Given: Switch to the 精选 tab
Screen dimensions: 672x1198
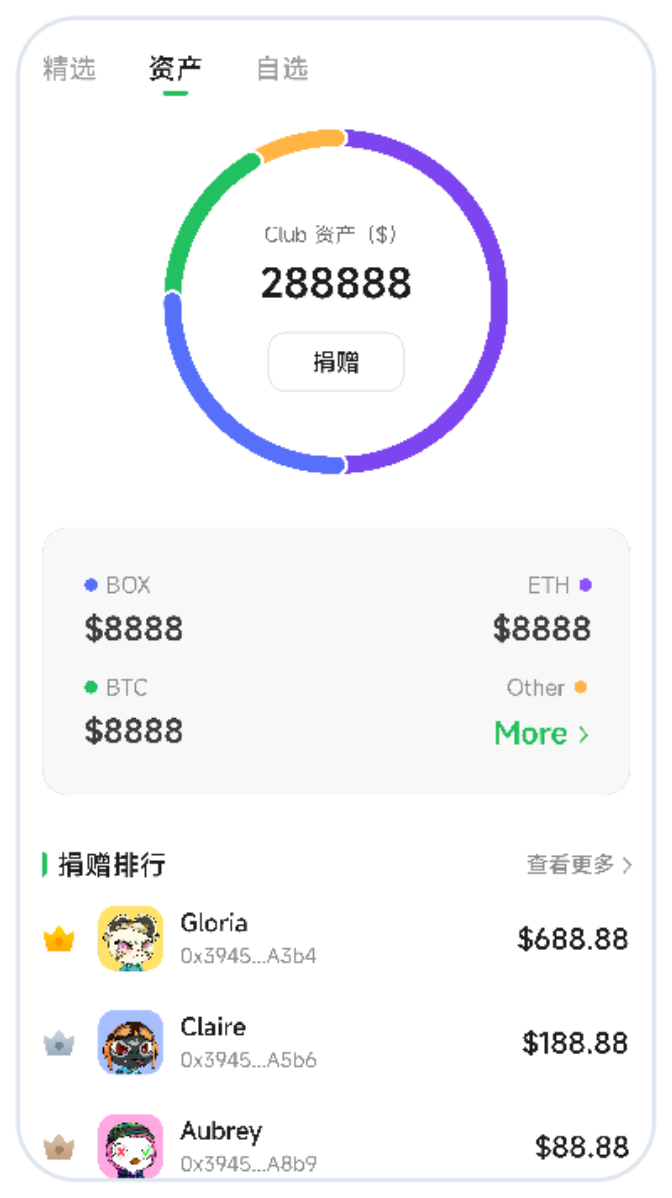Looking at the screenshot, I should [x=70, y=69].
